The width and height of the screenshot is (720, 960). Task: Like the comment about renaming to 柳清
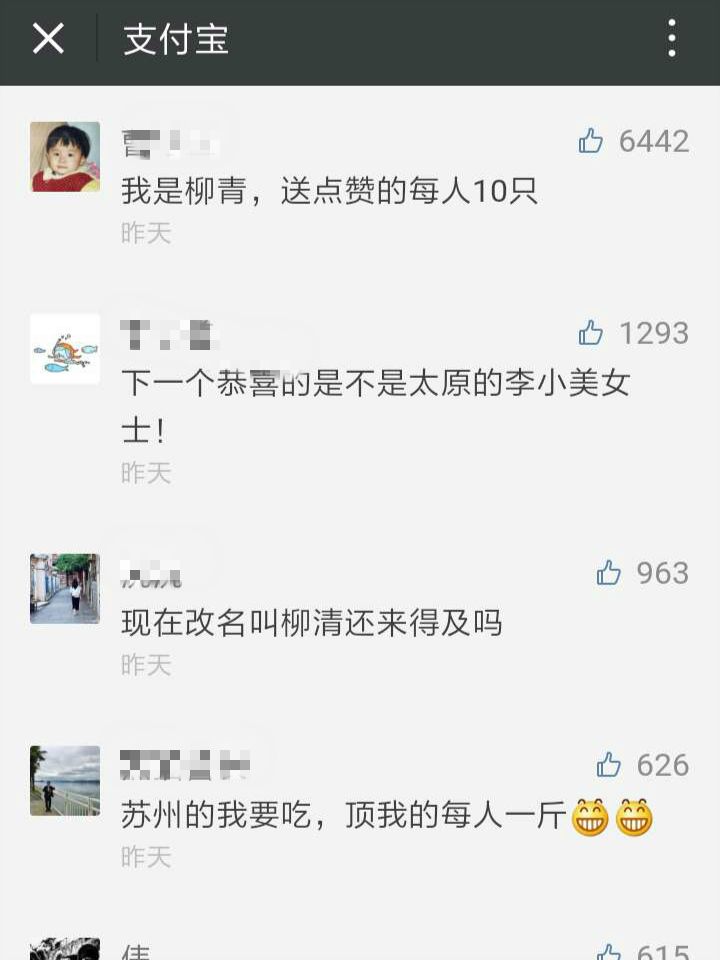pos(609,573)
